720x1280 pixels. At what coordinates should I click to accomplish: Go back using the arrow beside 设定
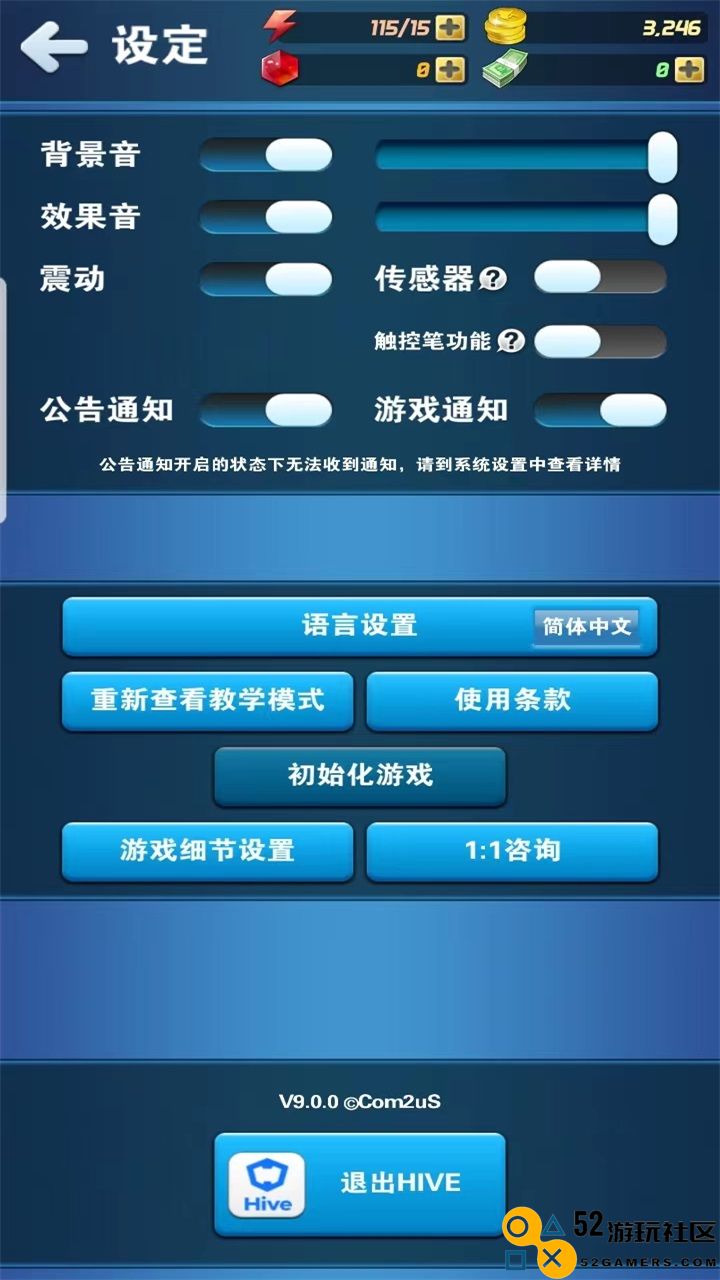(x=54, y=48)
